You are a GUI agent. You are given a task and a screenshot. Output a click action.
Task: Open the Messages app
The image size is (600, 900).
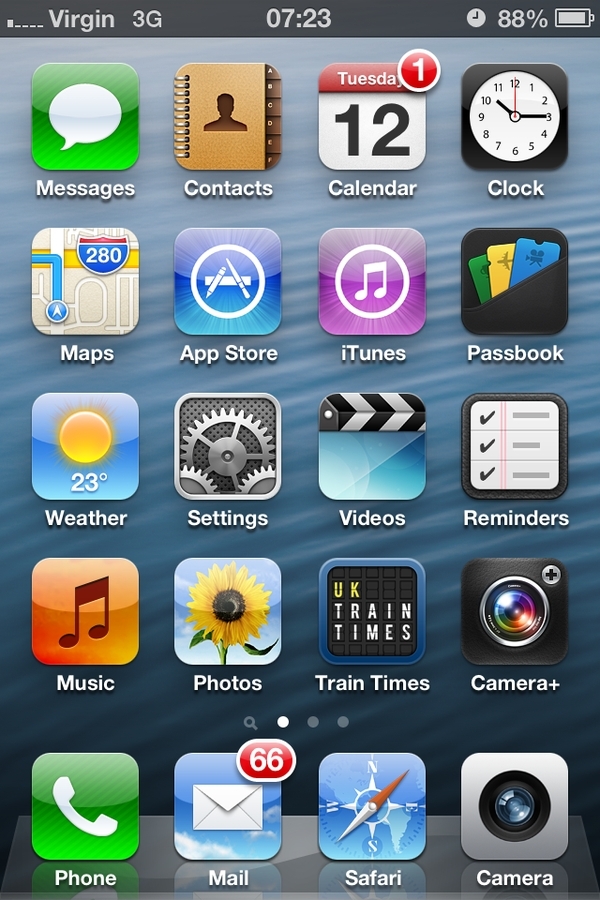pyautogui.click(x=85, y=117)
